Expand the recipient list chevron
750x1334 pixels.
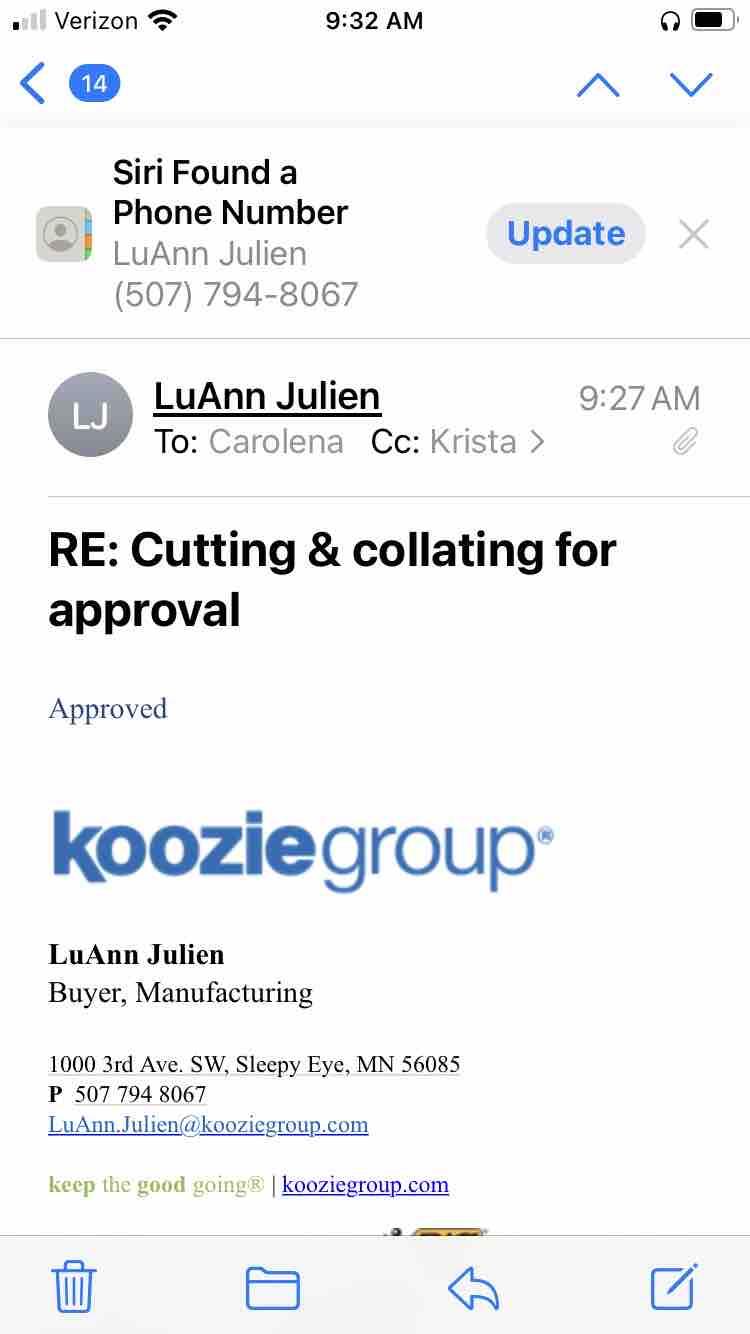[x=538, y=441]
